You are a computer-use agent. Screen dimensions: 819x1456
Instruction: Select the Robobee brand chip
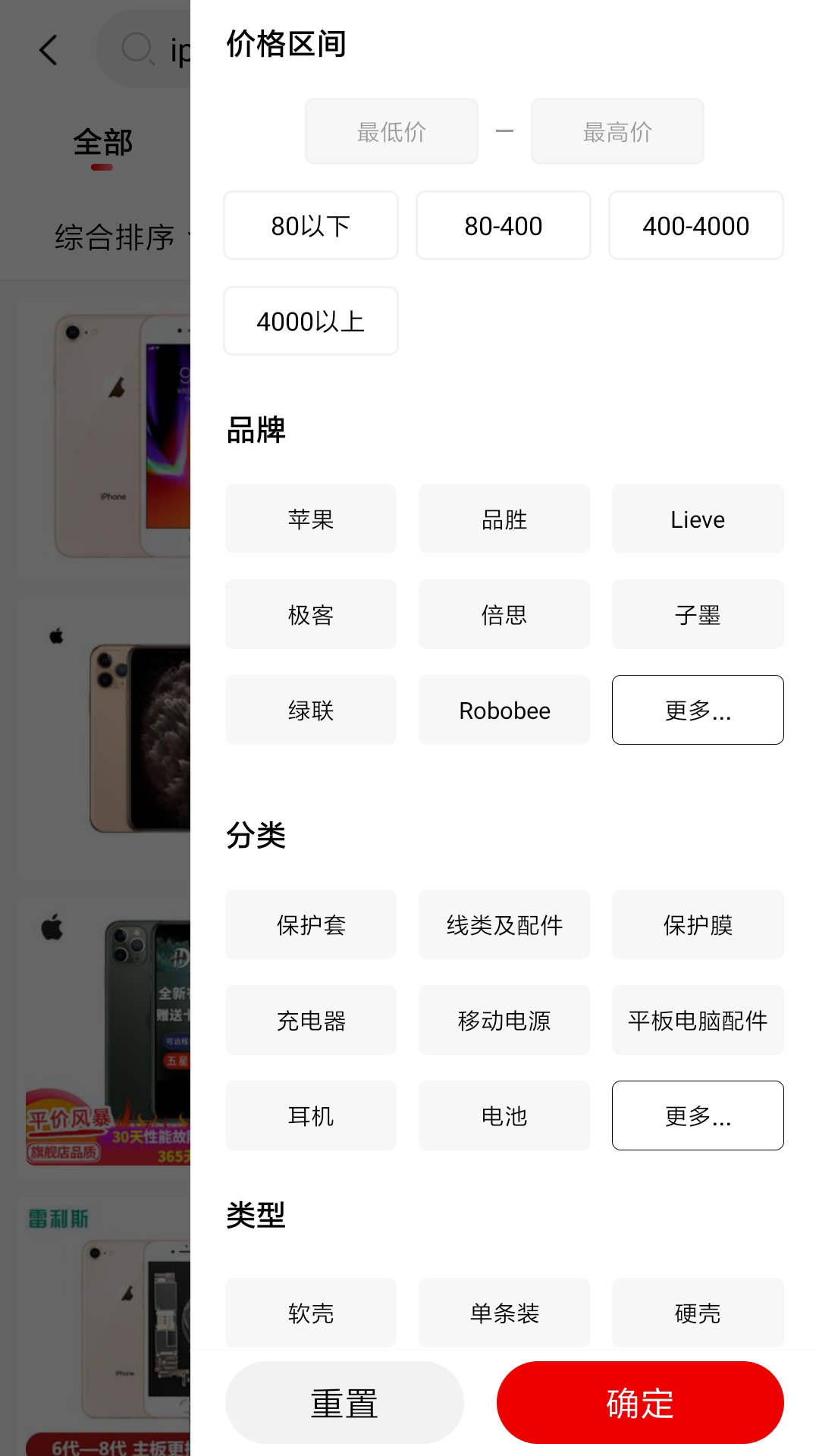click(x=504, y=711)
